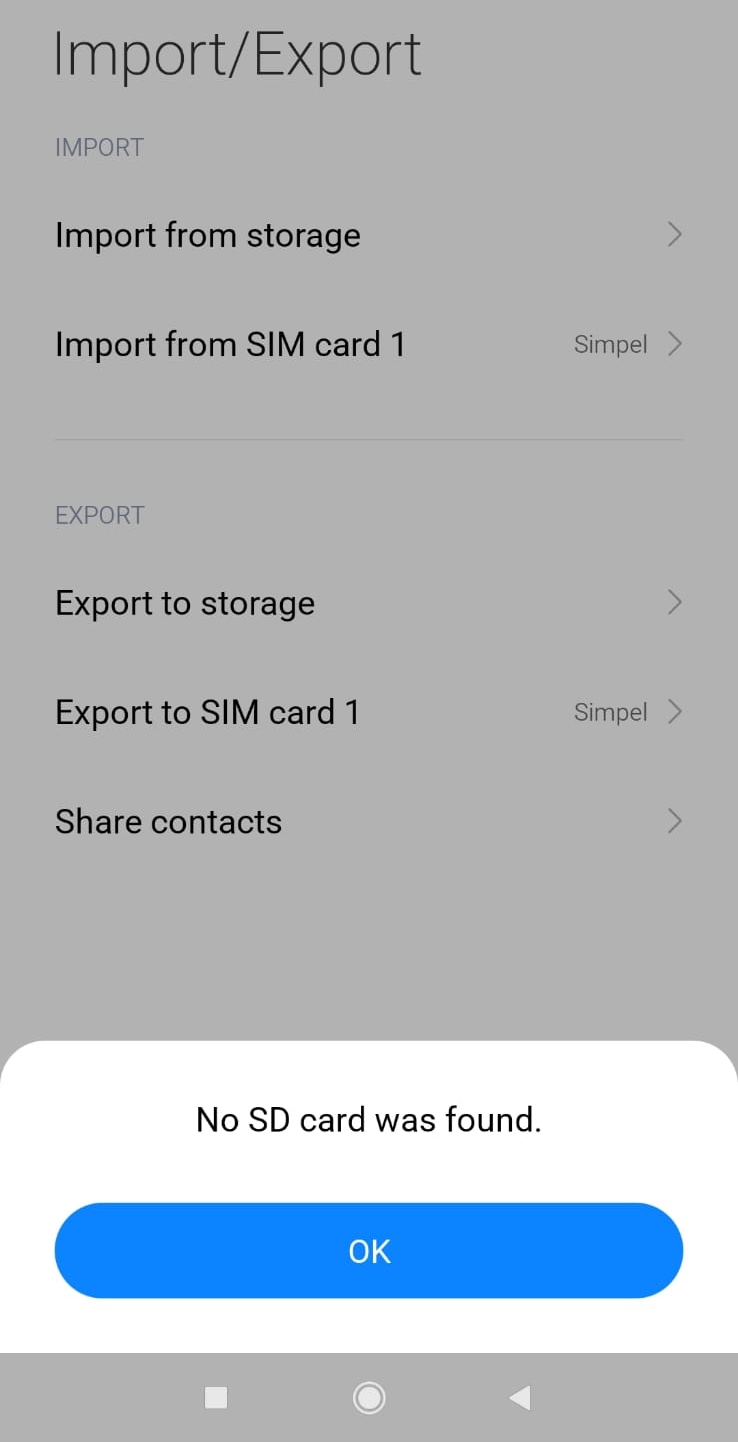Select Import from SIM card 1

[x=369, y=344]
